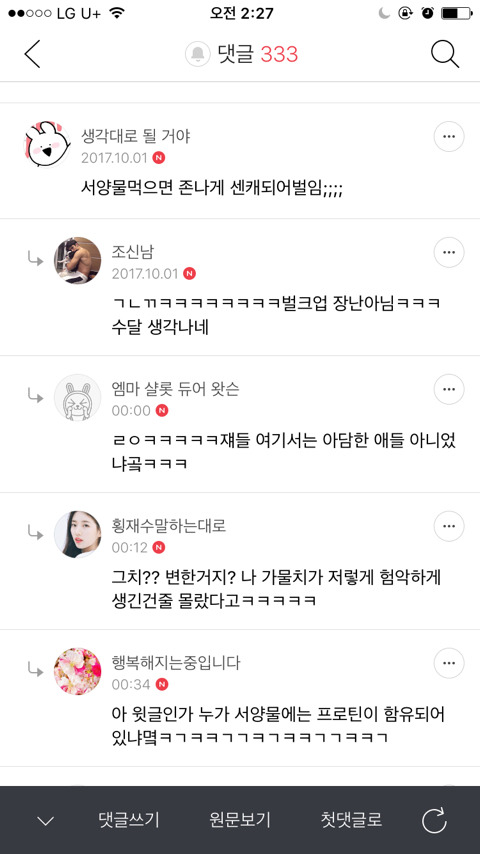Jump to first comment with 첫댓글로

click(x=351, y=820)
